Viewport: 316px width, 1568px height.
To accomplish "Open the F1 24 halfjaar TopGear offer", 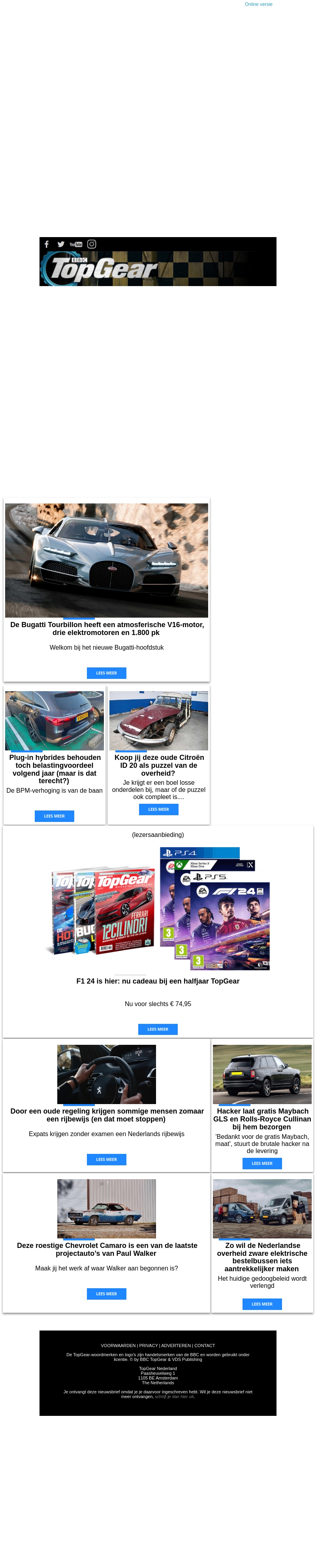I will [158, 1029].
